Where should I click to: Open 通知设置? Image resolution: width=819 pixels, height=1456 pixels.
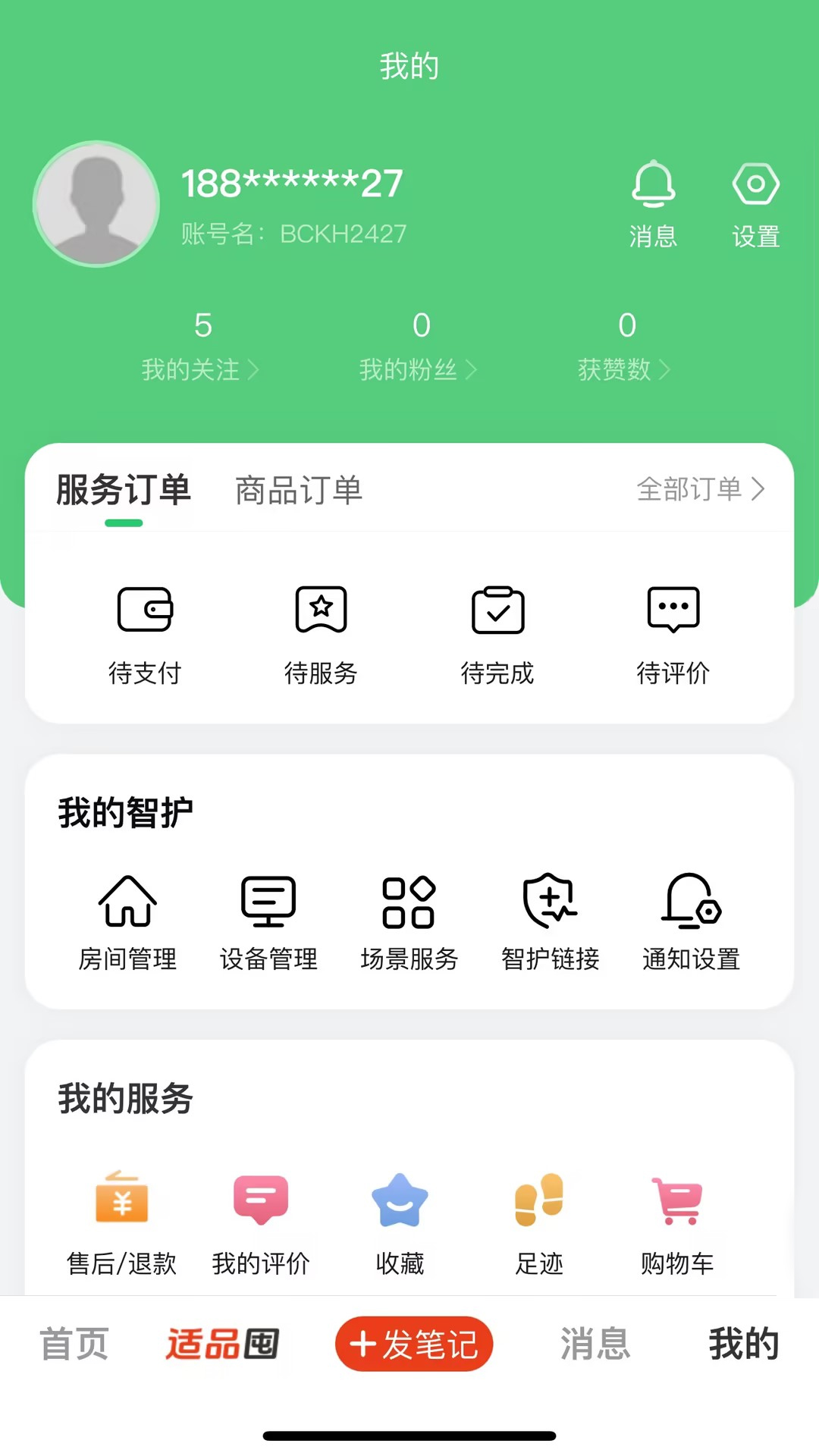pos(692,921)
